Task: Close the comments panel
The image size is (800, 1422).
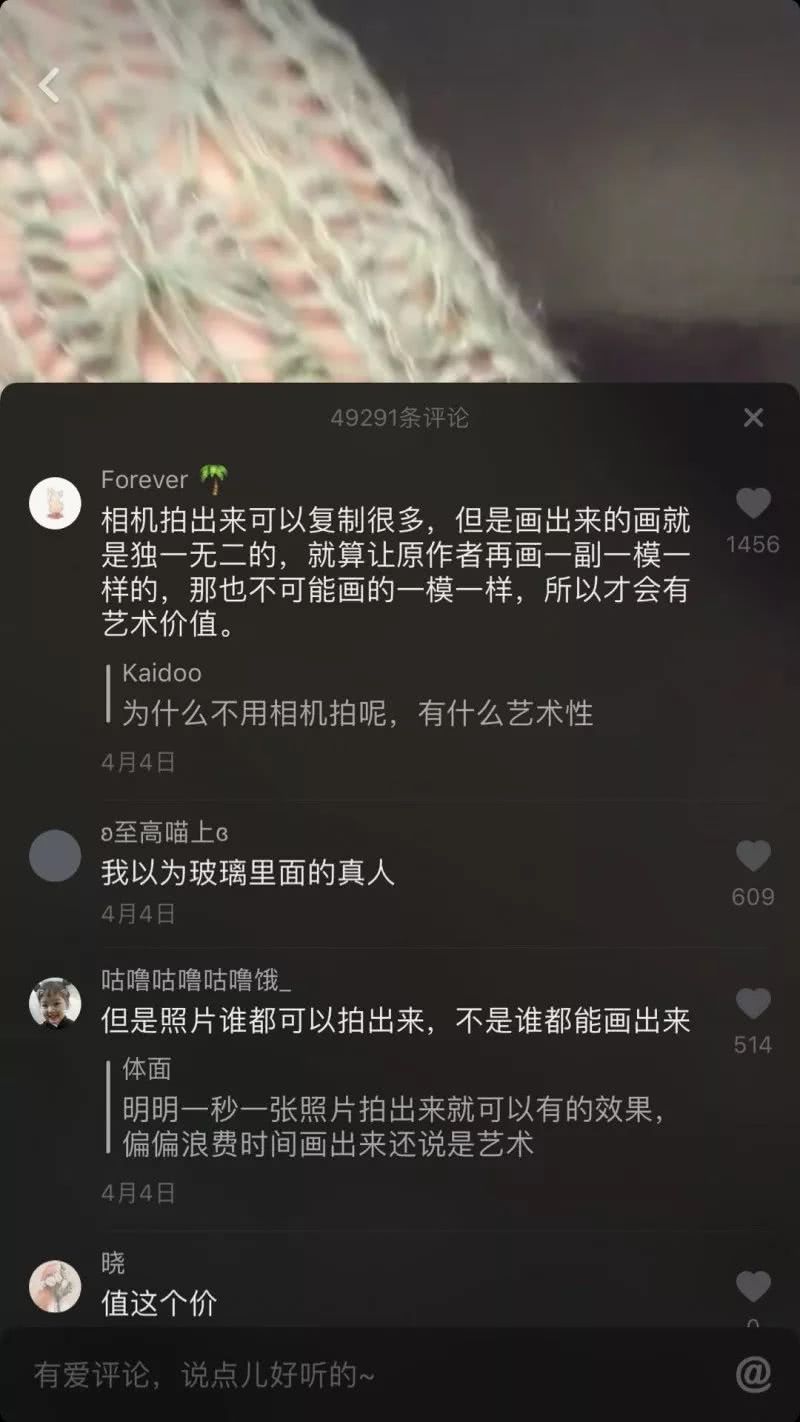Action: pyautogui.click(x=753, y=418)
